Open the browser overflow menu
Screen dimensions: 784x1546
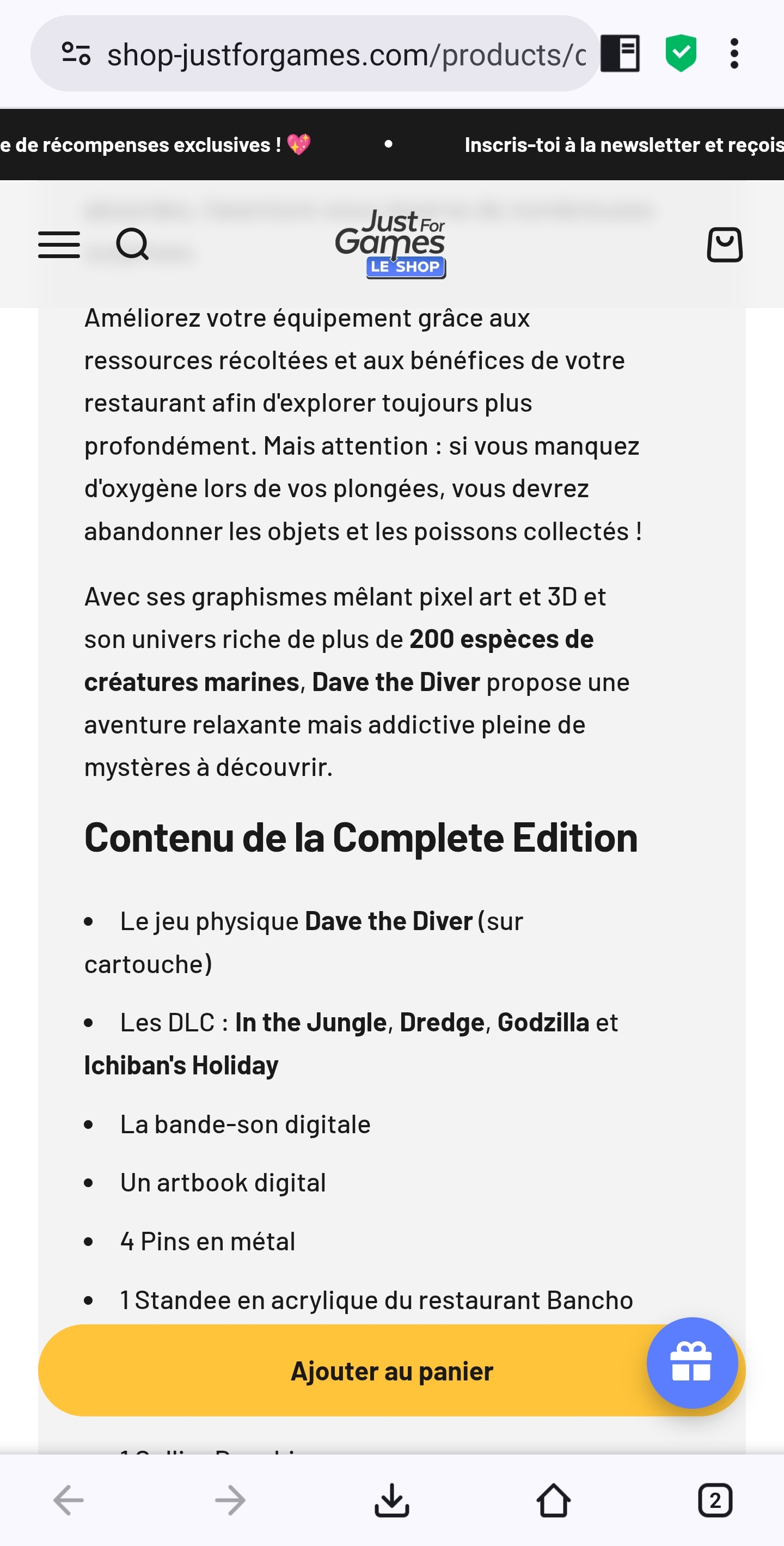(733, 54)
